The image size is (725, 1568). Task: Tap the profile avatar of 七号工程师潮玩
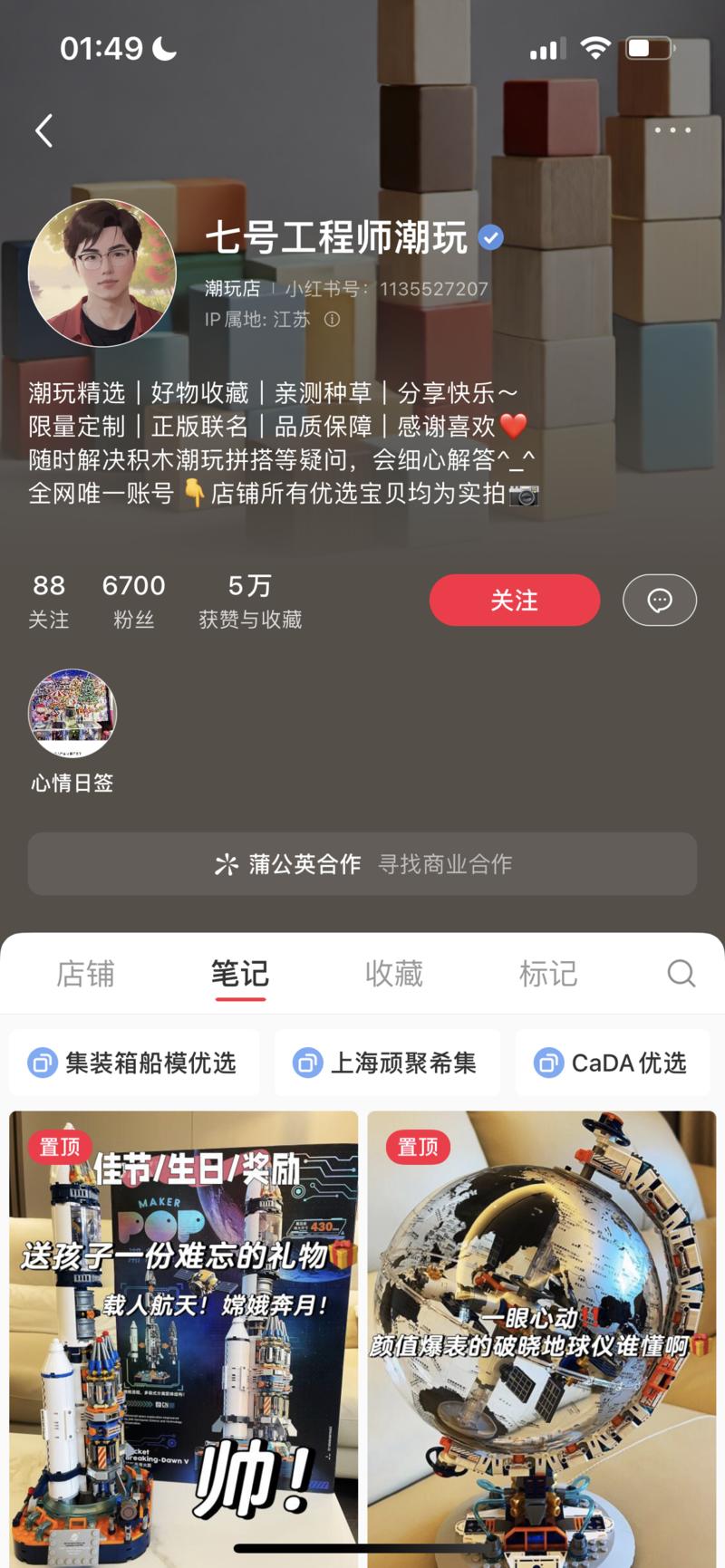coord(102,274)
